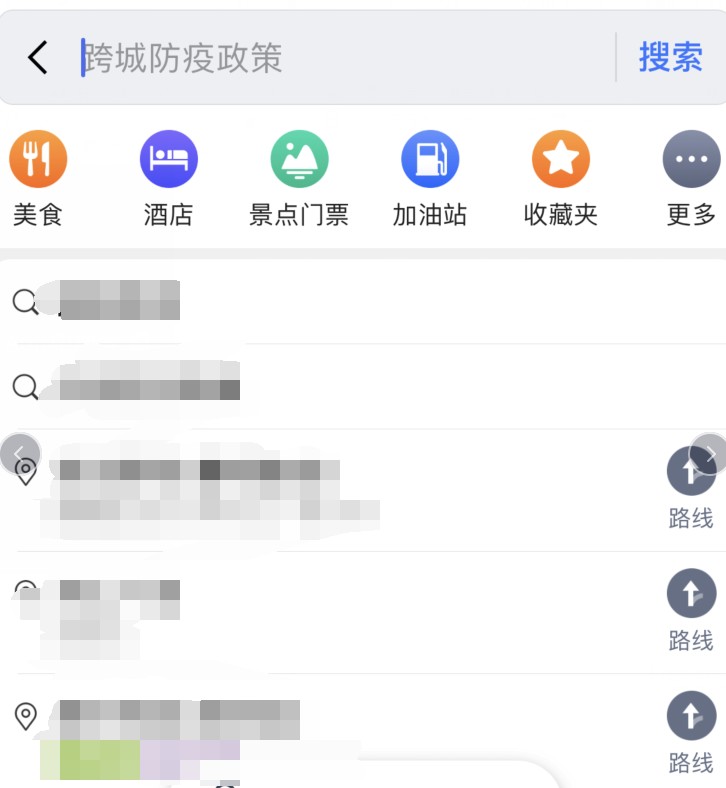Image resolution: width=726 pixels, height=788 pixels.
Task: Click the magnifier icon on the second history entry
Action: pos(26,387)
